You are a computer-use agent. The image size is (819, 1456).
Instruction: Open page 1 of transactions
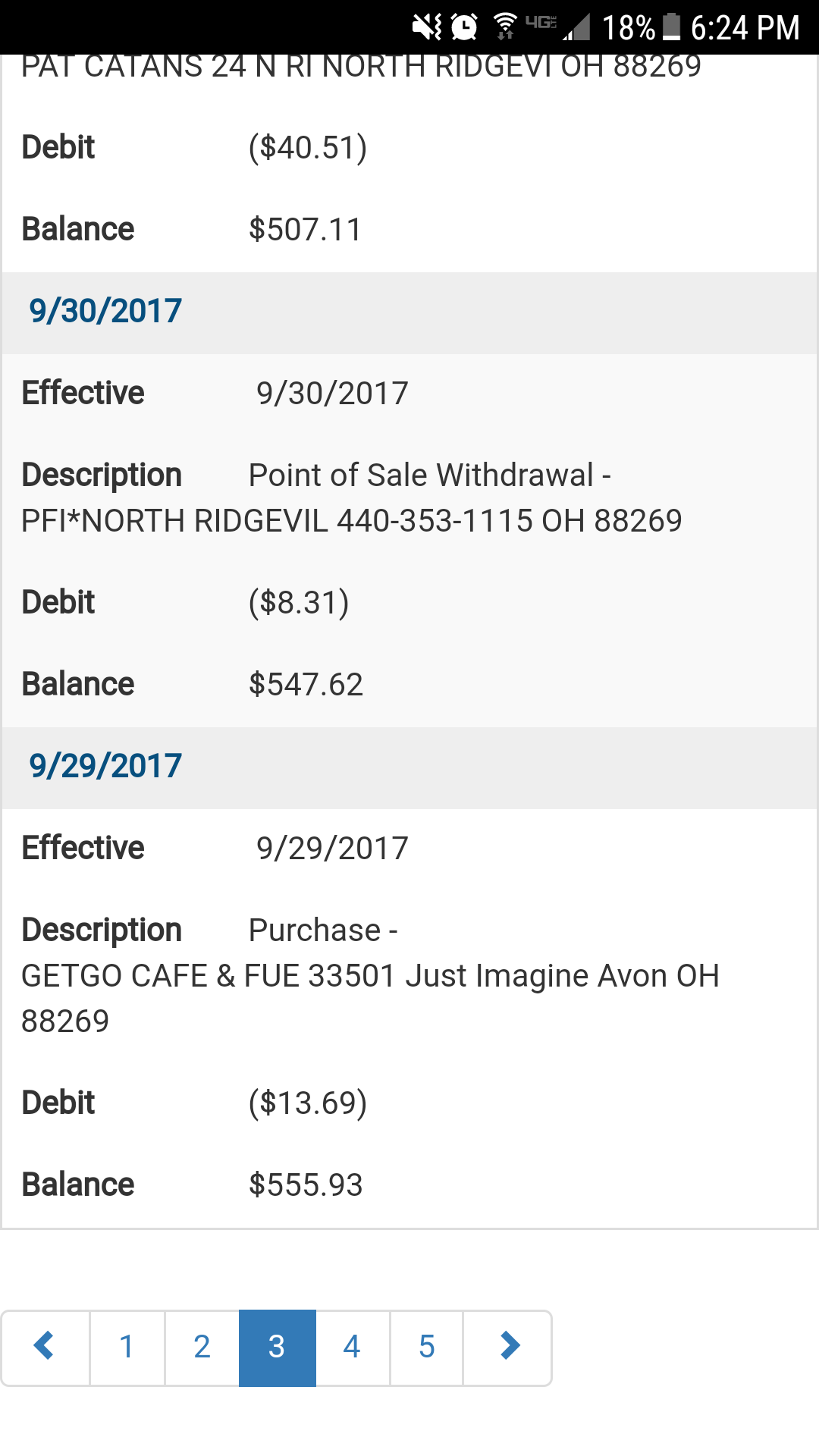(x=127, y=1348)
